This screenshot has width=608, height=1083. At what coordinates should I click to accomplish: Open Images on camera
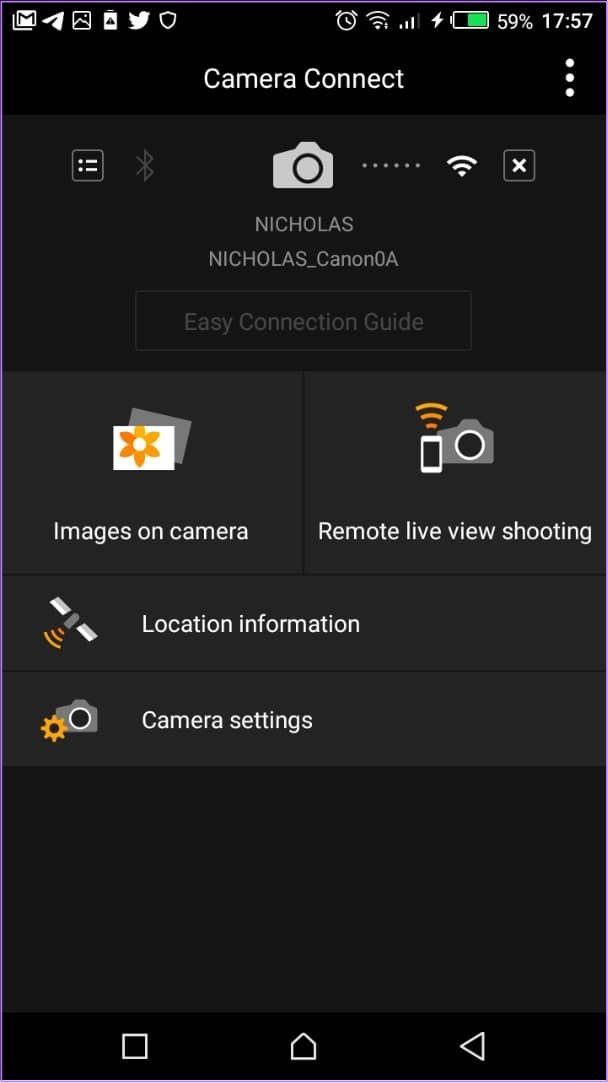[x=151, y=472]
